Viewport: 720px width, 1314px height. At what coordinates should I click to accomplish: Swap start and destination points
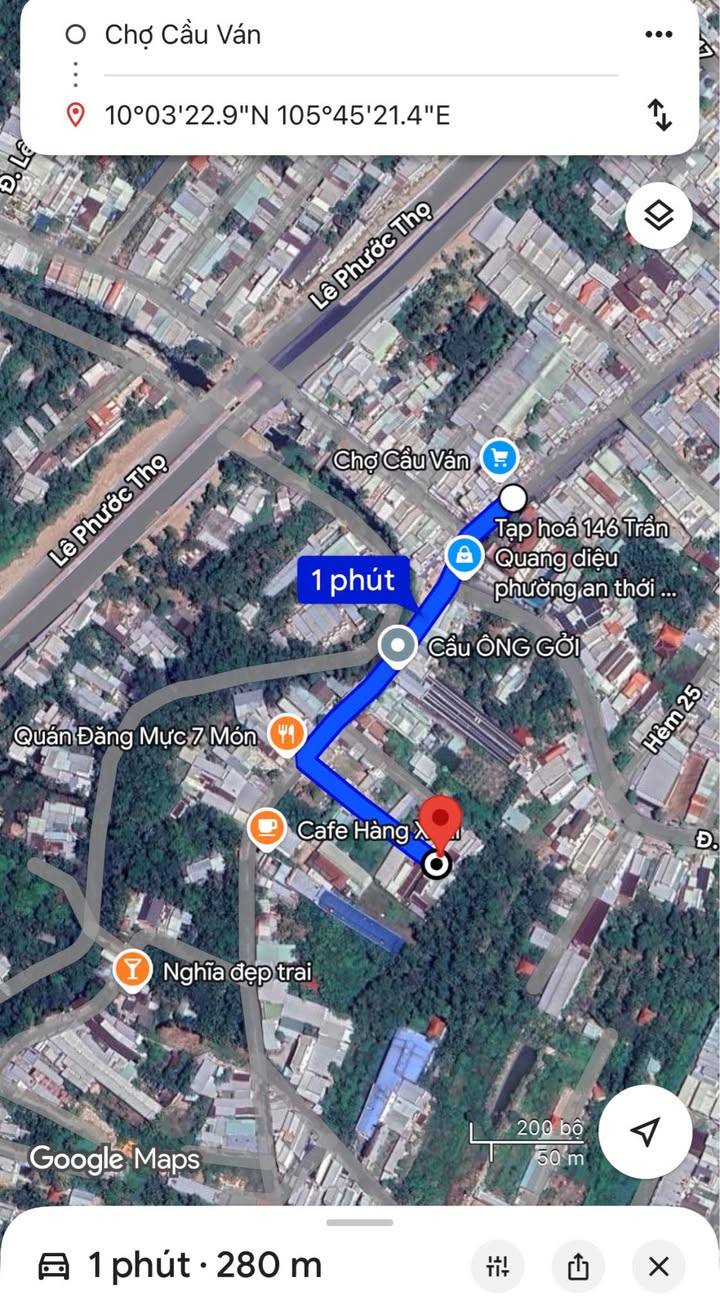click(x=660, y=115)
